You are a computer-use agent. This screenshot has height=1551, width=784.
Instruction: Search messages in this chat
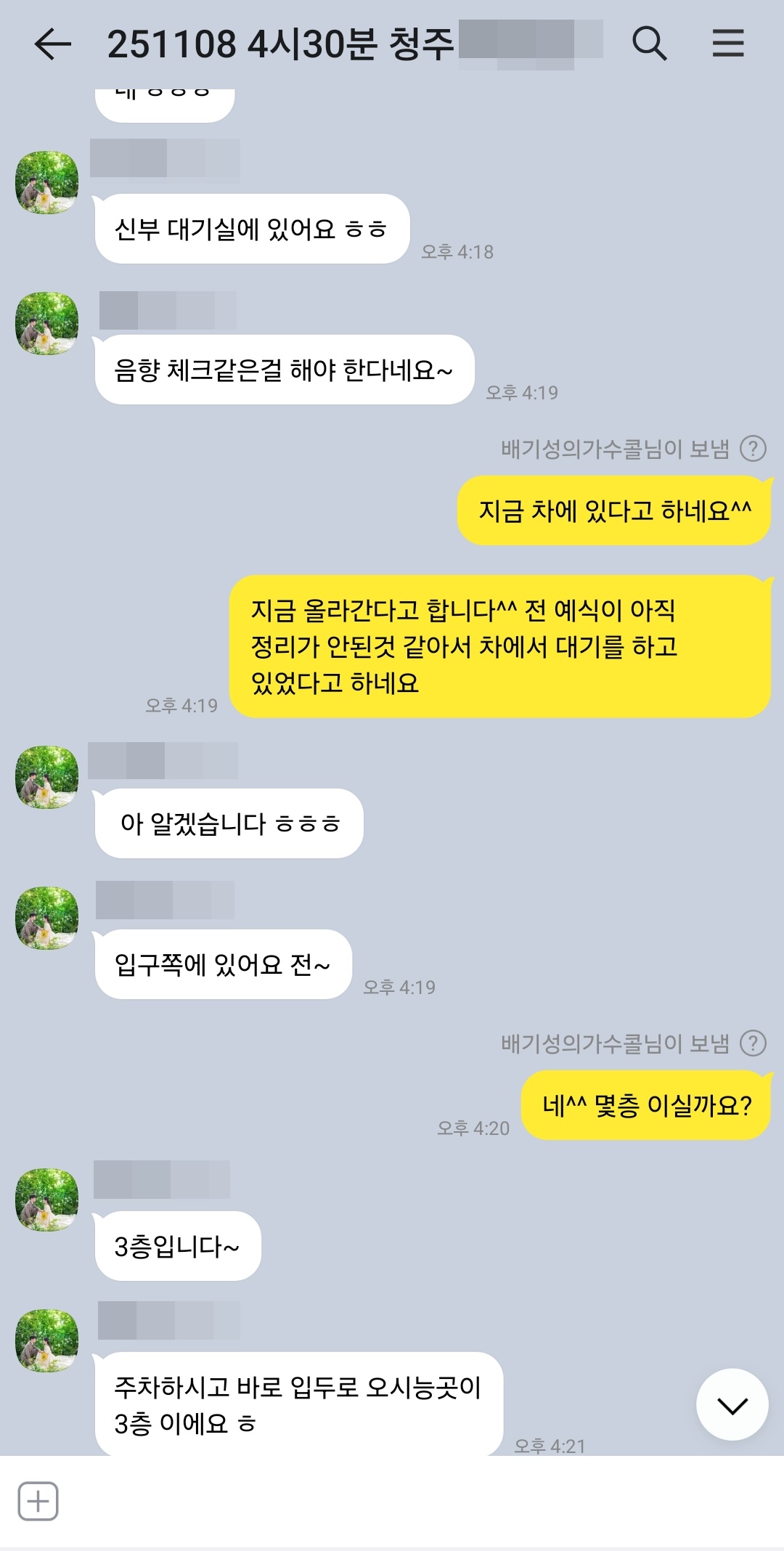[x=649, y=44]
